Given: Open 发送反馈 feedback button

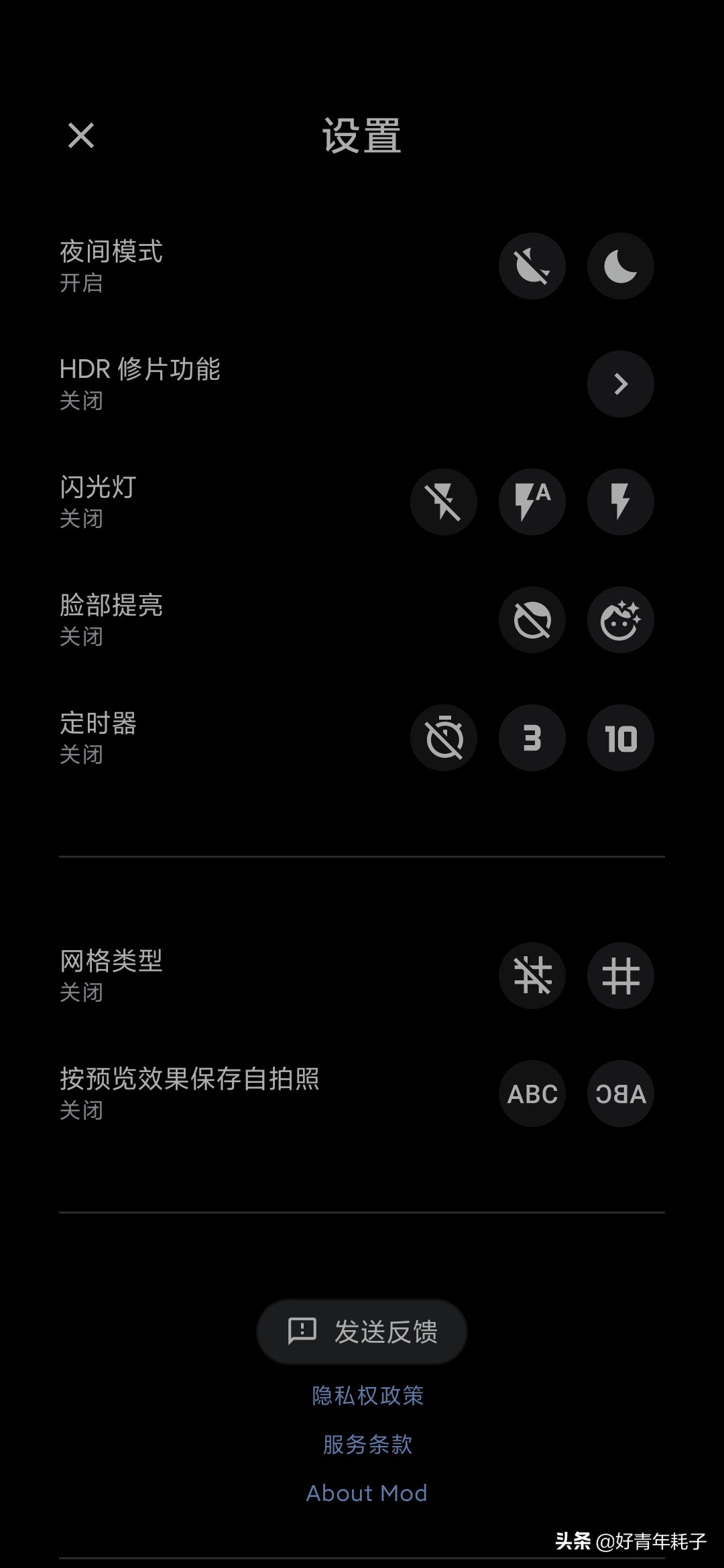Looking at the screenshot, I should (361, 1331).
